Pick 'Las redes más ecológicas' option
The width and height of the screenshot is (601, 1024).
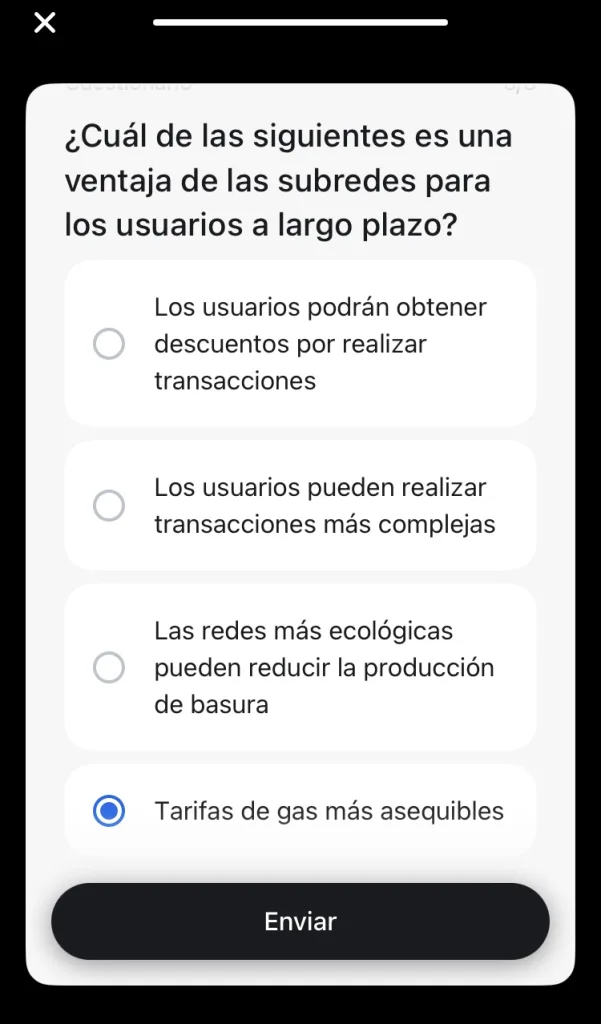click(x=109, y=667)
